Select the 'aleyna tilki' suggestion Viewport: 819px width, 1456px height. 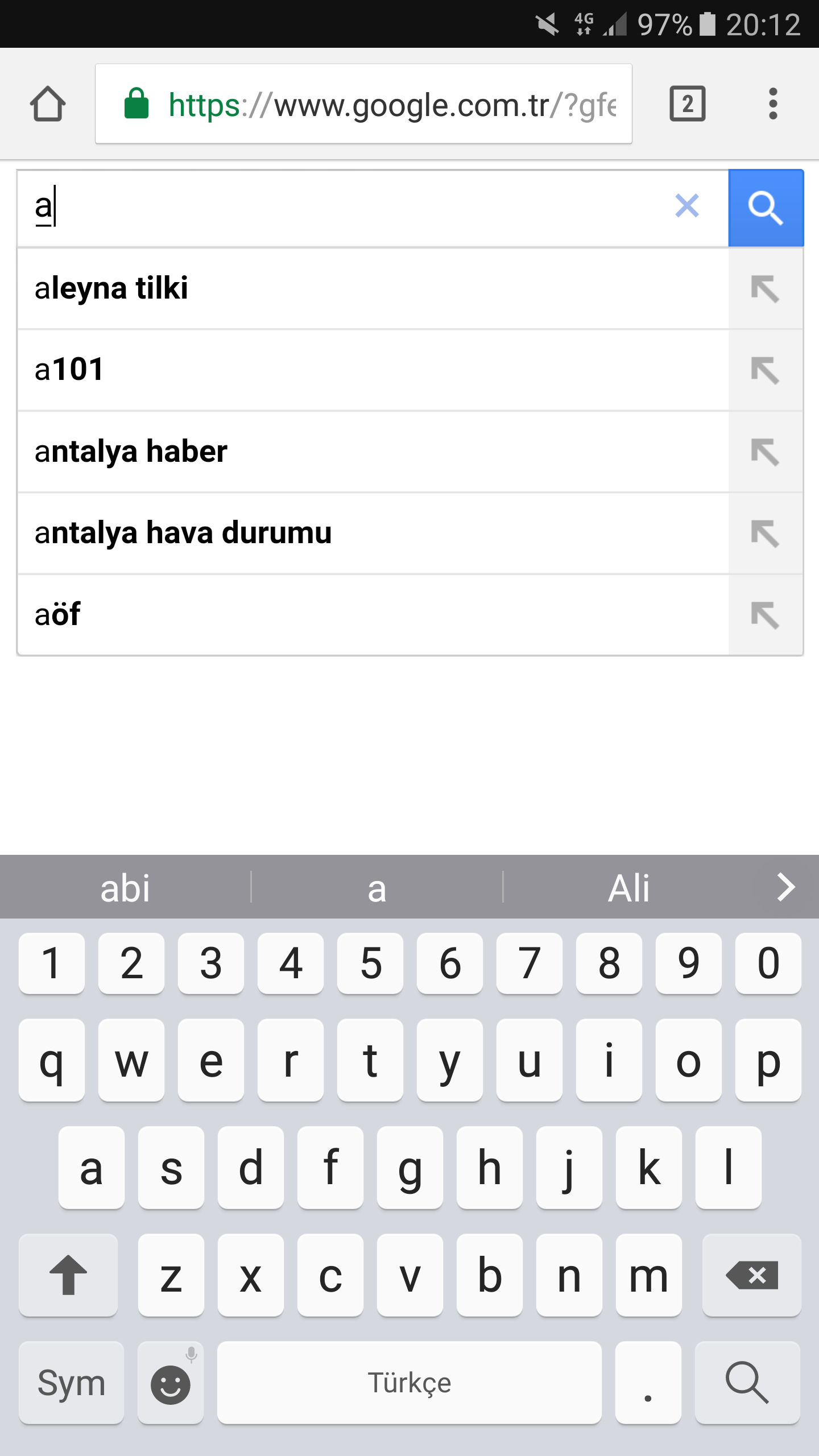pos(341,288)
